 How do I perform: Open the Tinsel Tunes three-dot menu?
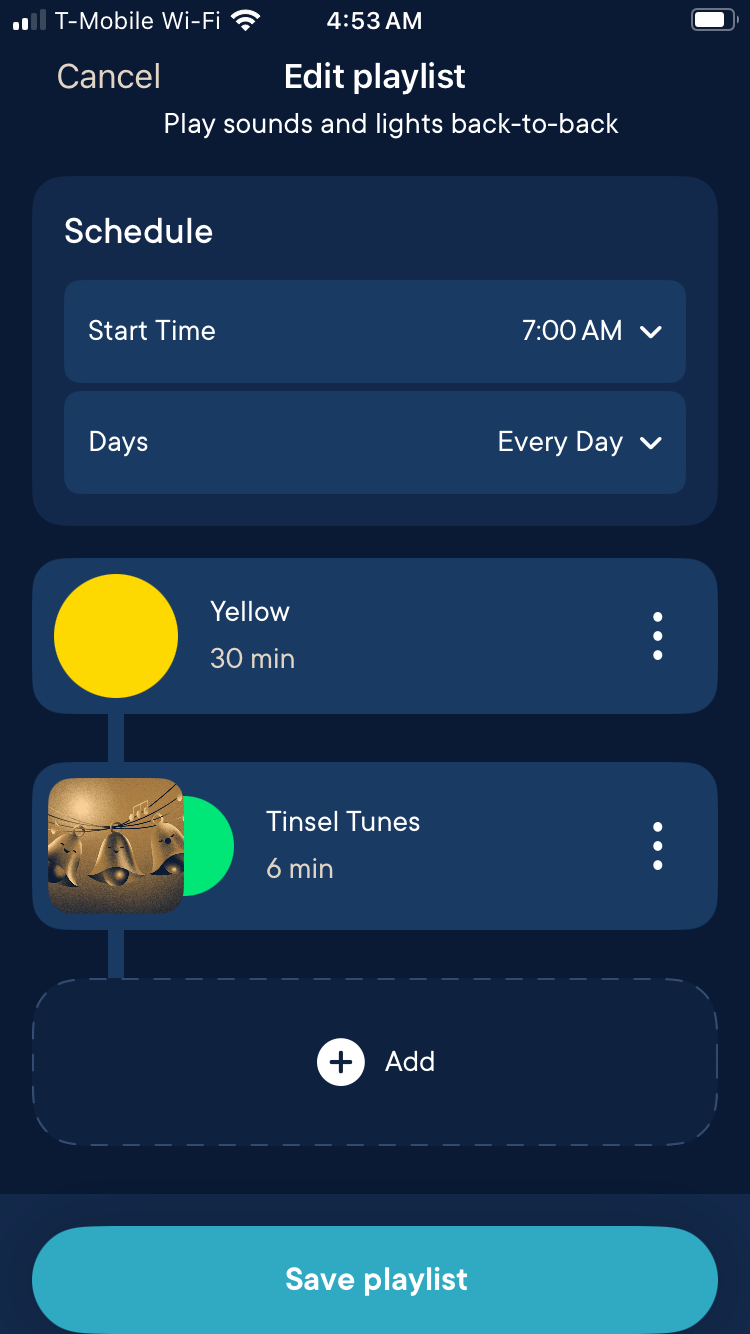(x=657, y=846)
